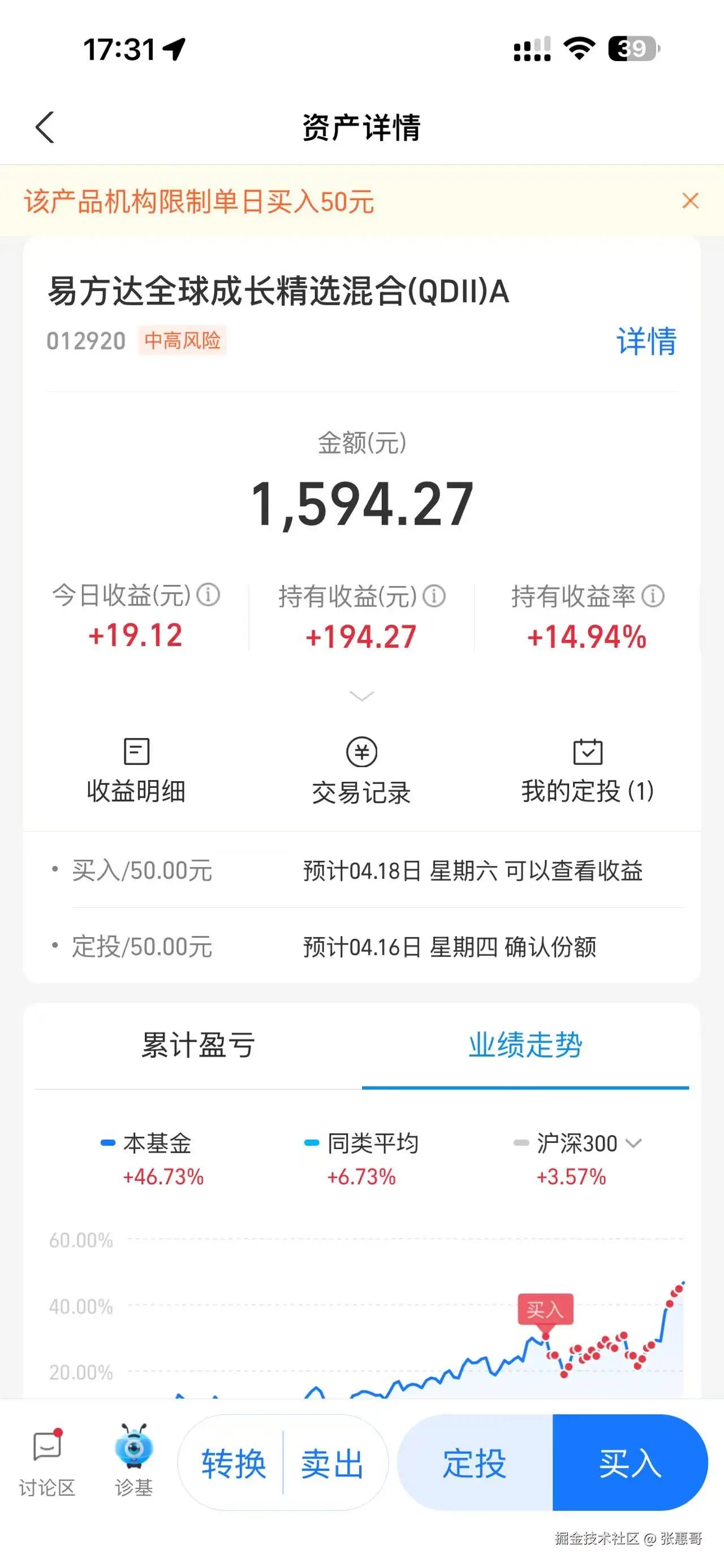Open the 沪深300 index dropdown arrow

634,1143
